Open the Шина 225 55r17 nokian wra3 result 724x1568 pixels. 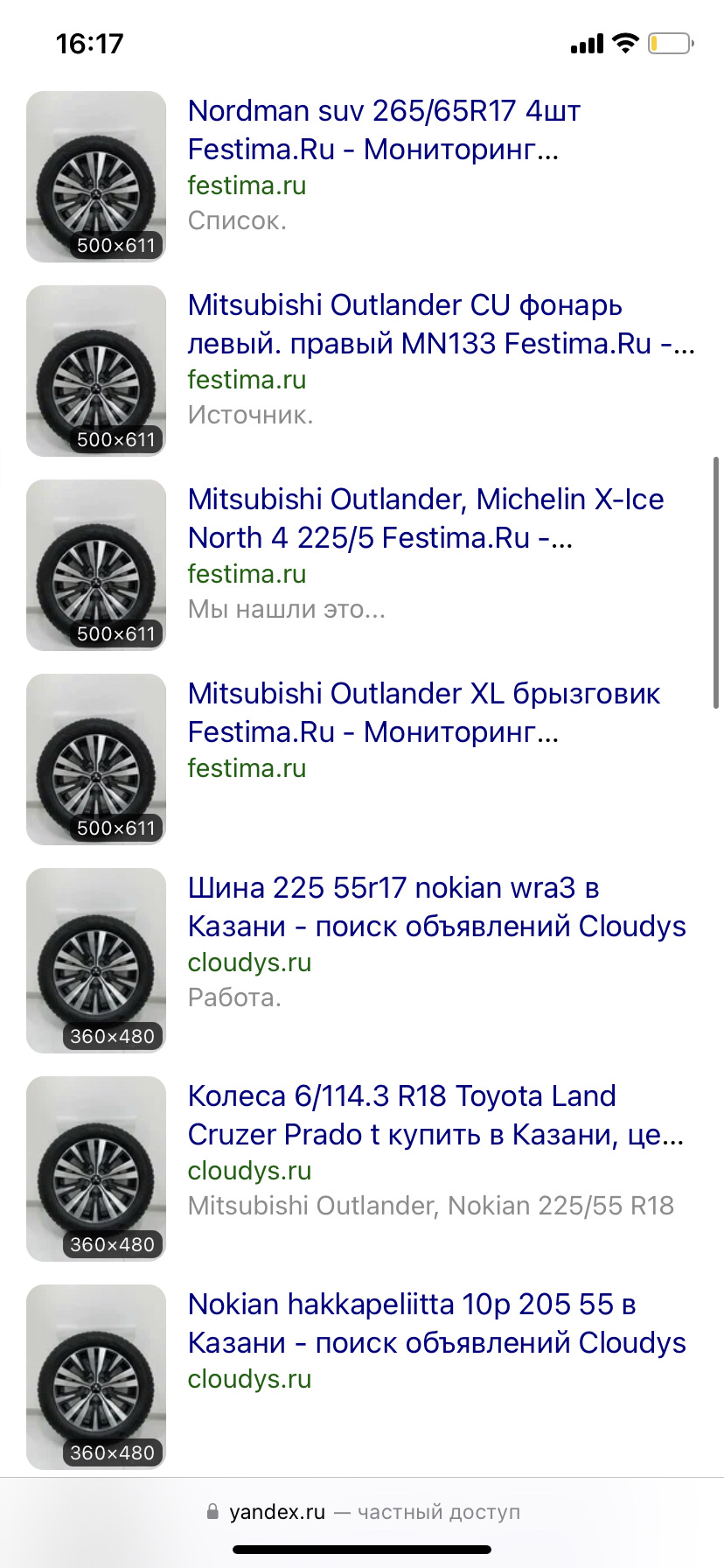click(x=437, y=906)
